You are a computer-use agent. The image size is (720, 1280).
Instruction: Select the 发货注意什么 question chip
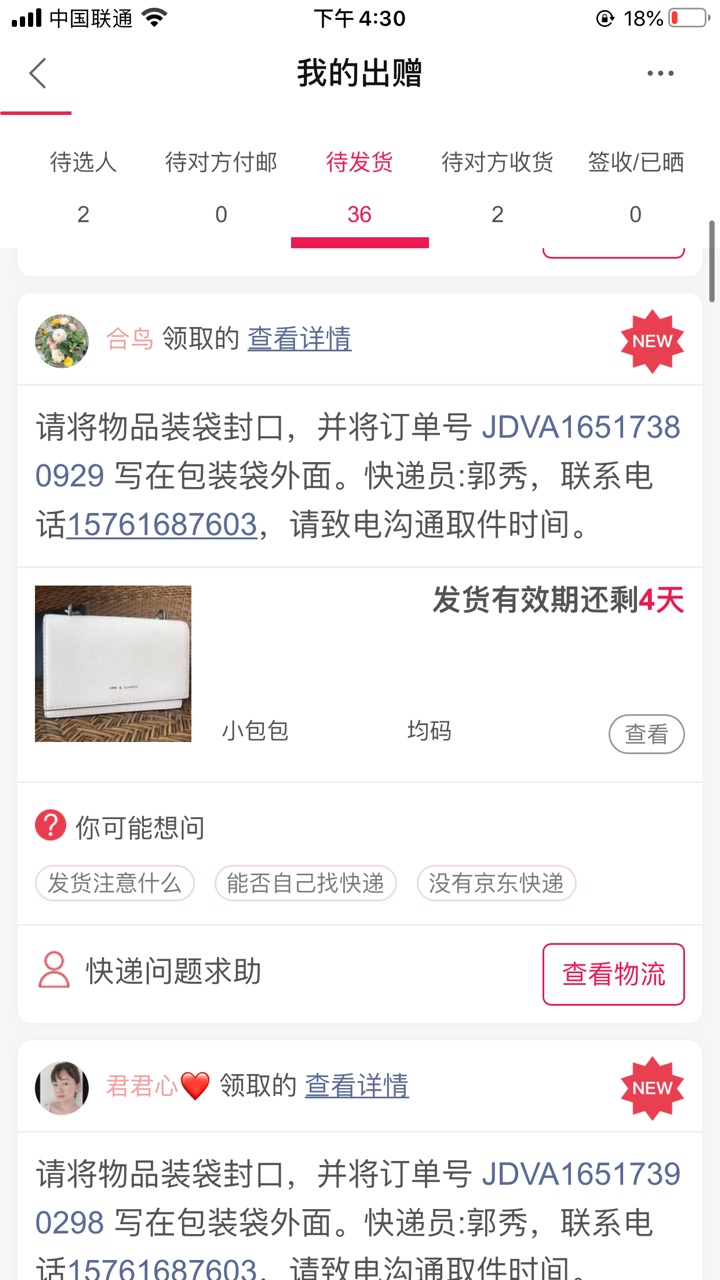click(x=114, y=883)
